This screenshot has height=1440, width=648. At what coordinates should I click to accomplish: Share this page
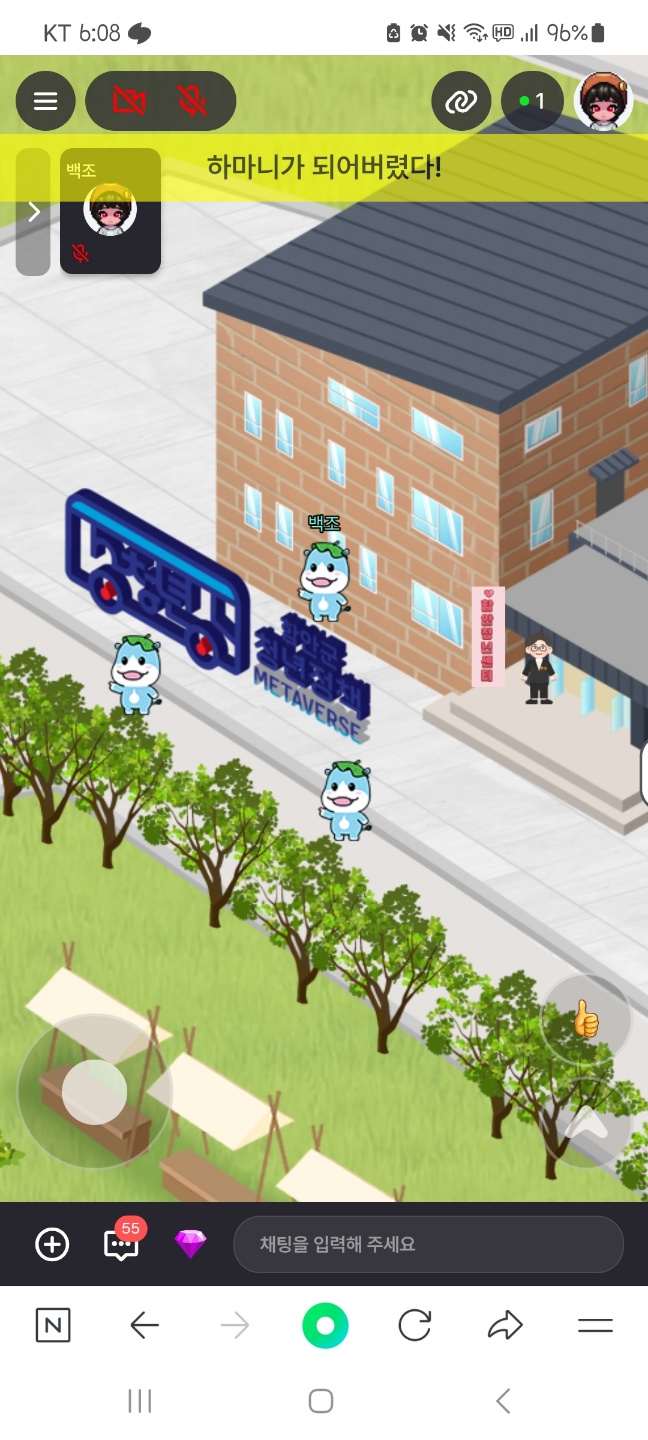coord(505,1327)
